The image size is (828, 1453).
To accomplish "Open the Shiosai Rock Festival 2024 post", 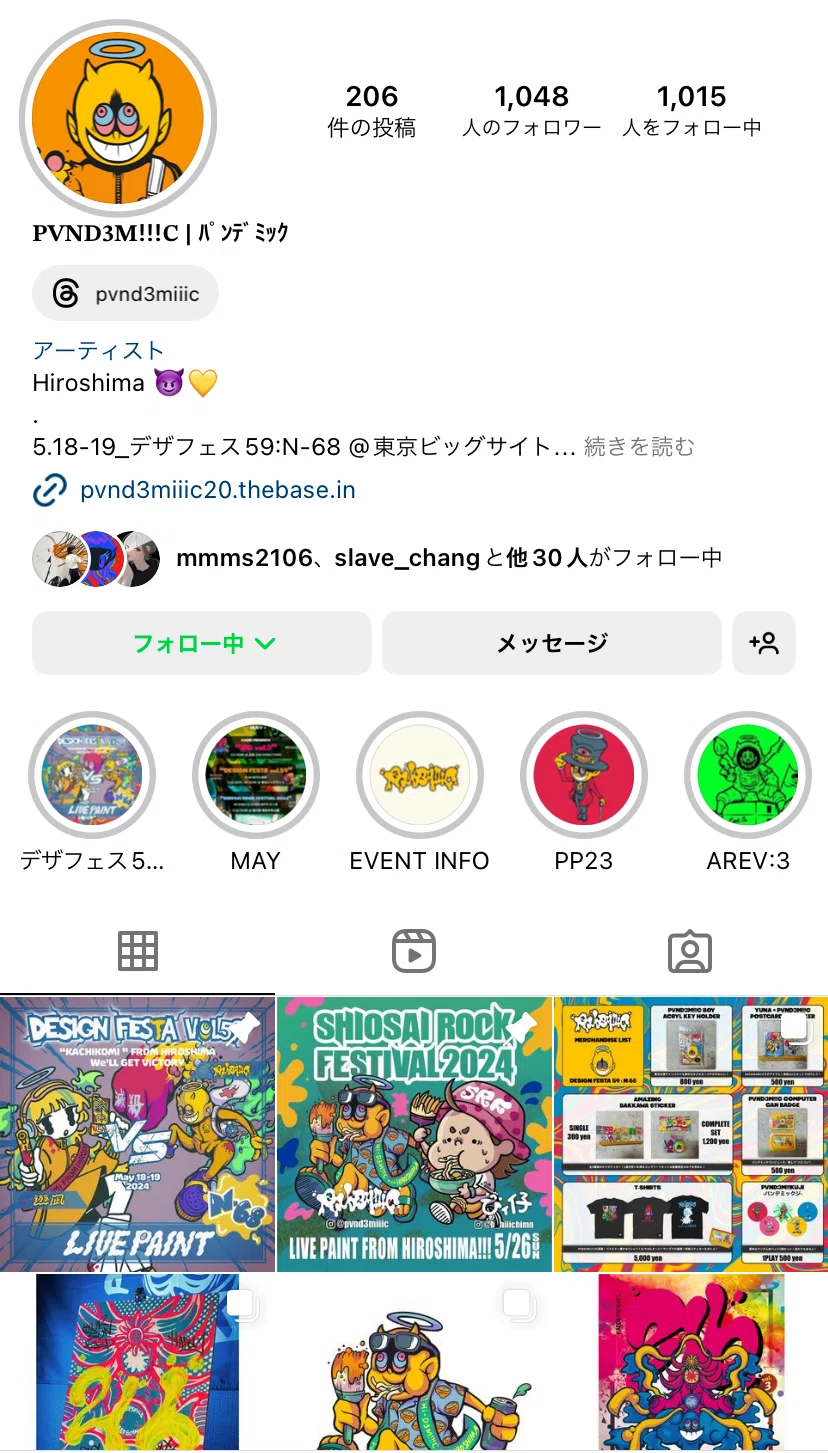I will pyautogui.click(x=414, y=1134).
